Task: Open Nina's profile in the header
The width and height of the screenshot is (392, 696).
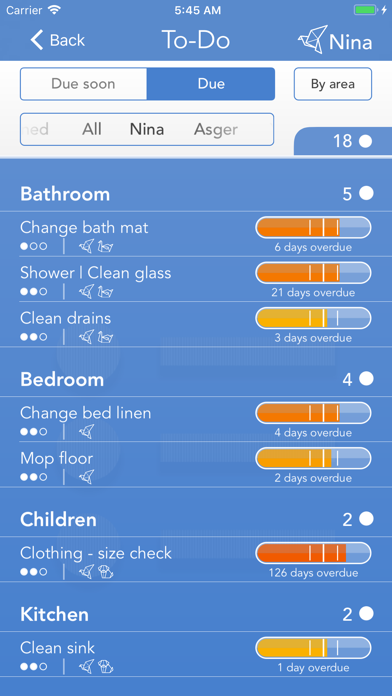Action: point(335,40)
